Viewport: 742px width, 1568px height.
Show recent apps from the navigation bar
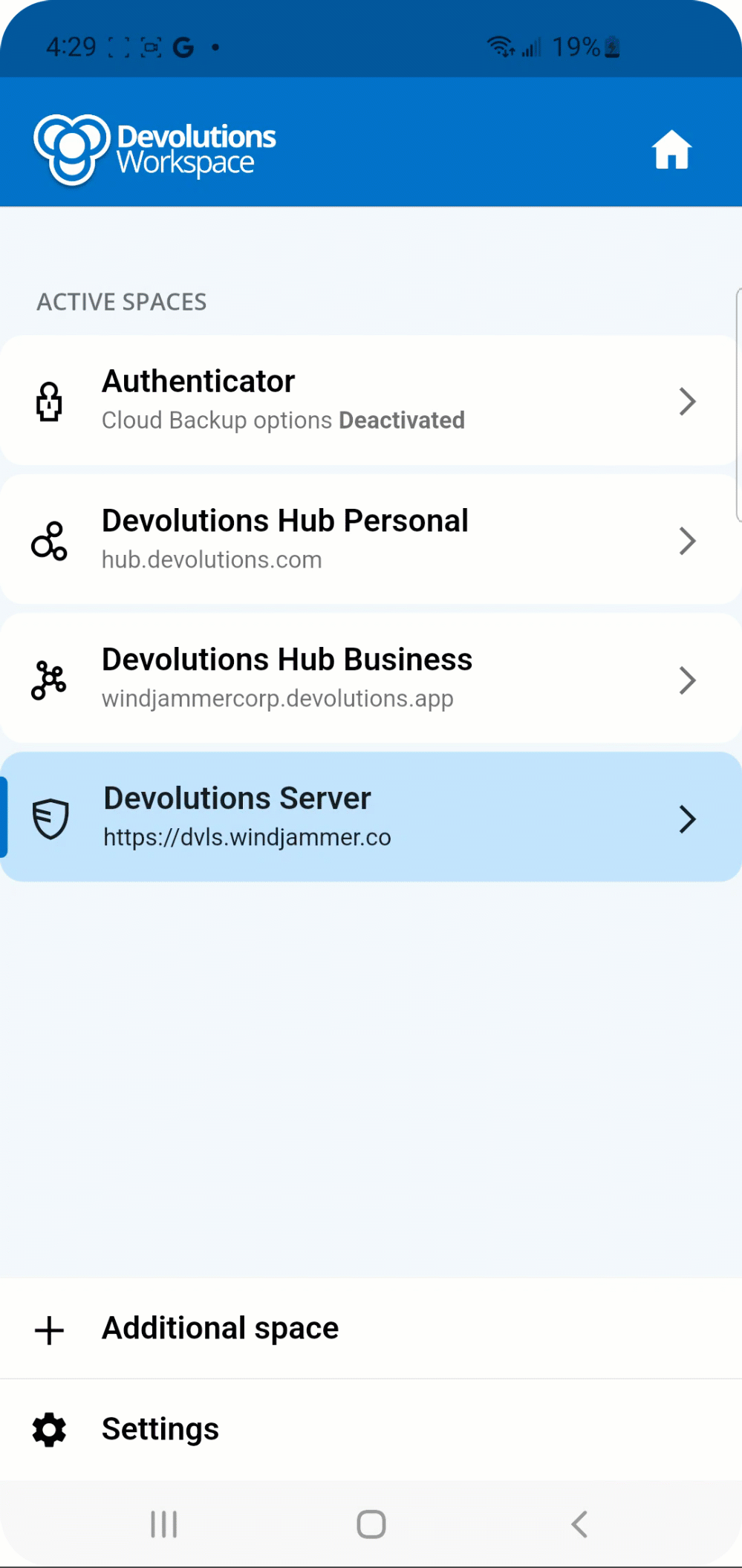tap(163, 1524)
